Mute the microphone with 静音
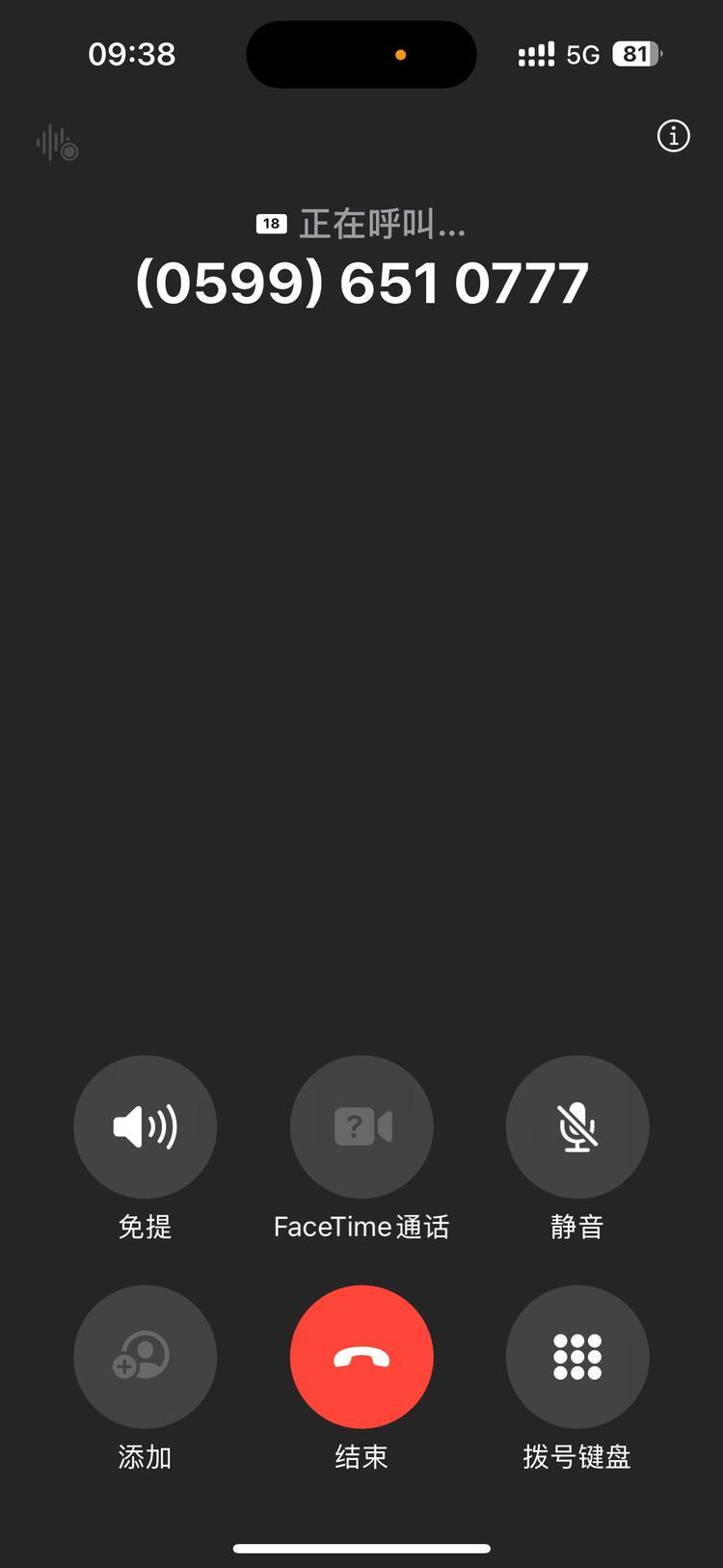Screen dimensions: 723x1568 tap(576, 1126)
